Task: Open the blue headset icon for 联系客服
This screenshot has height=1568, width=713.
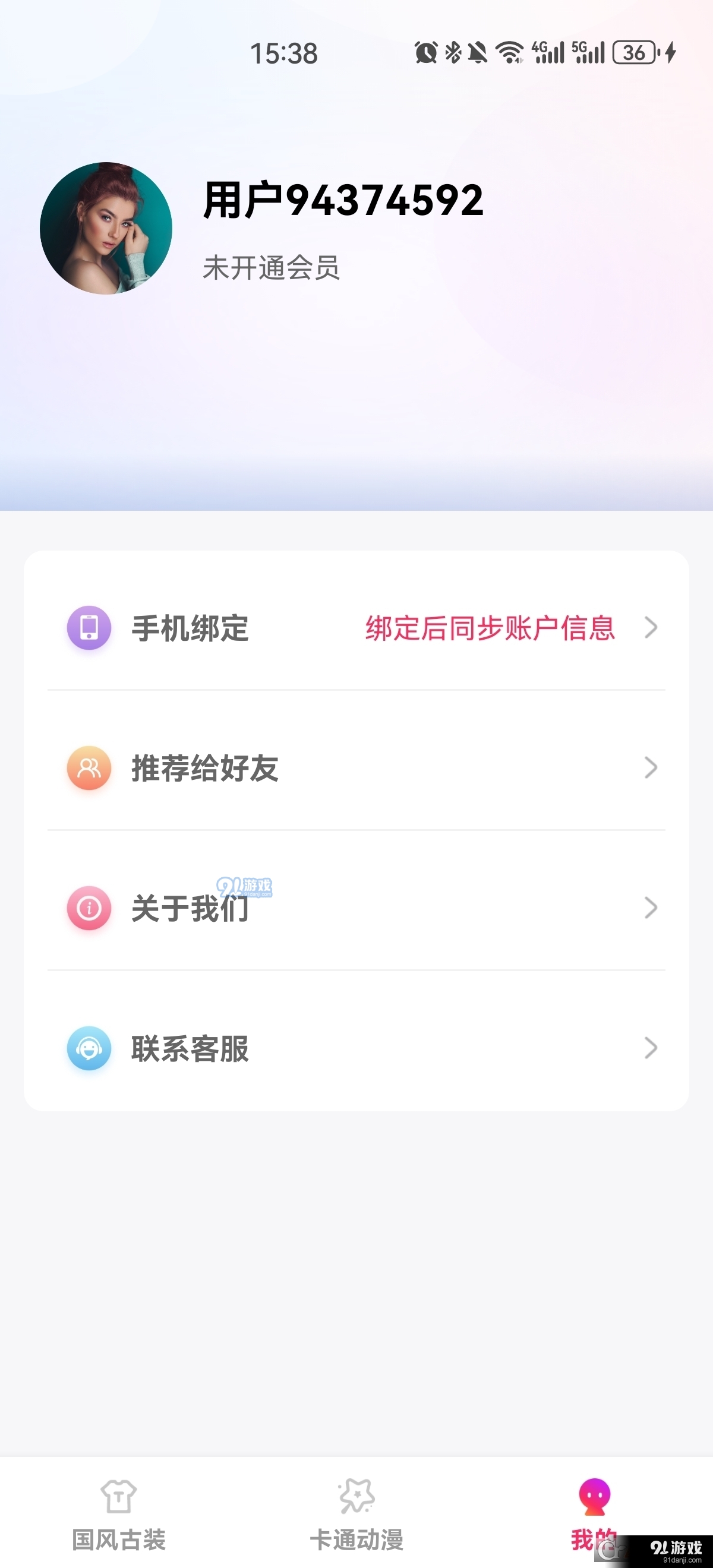Action: tap(89, 1048)
